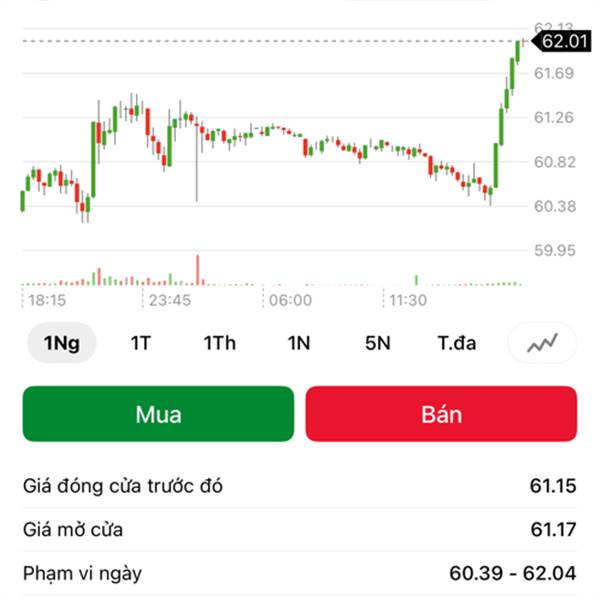Show the 1Th chart range
Image resolution: width=600 pixels, height=600 pixels.
(219, 343)
